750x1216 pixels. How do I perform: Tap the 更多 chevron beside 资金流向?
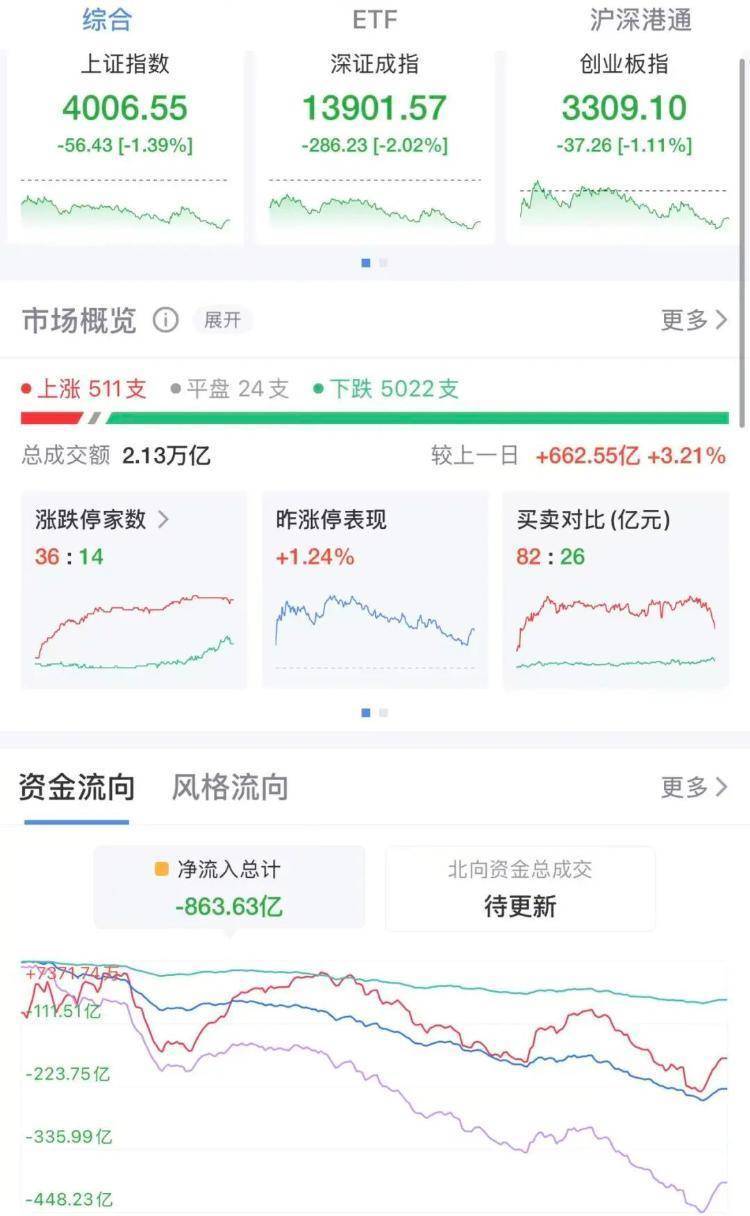tap(695, 787)
